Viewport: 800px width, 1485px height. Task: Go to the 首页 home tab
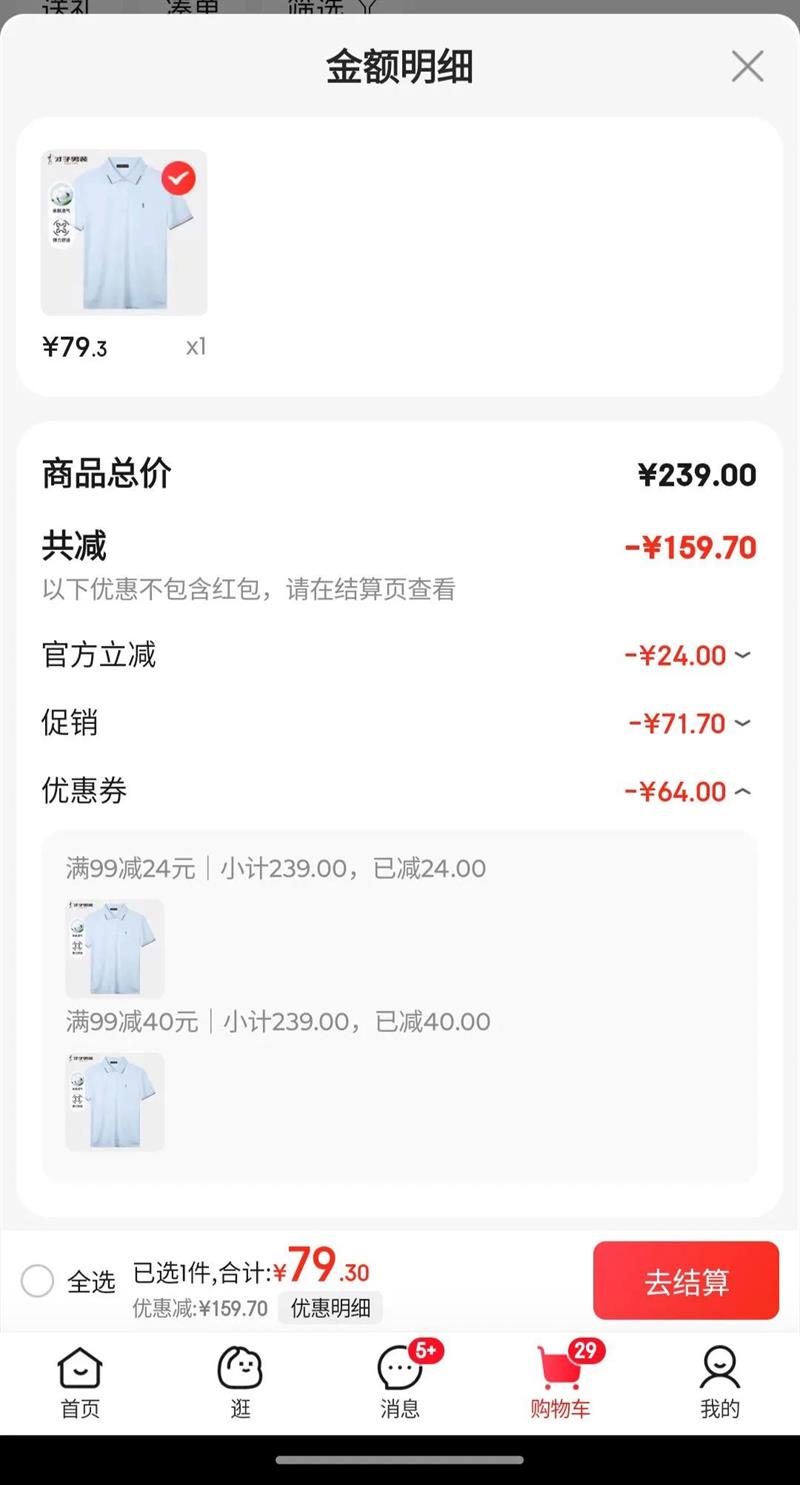click(80, 1382)
